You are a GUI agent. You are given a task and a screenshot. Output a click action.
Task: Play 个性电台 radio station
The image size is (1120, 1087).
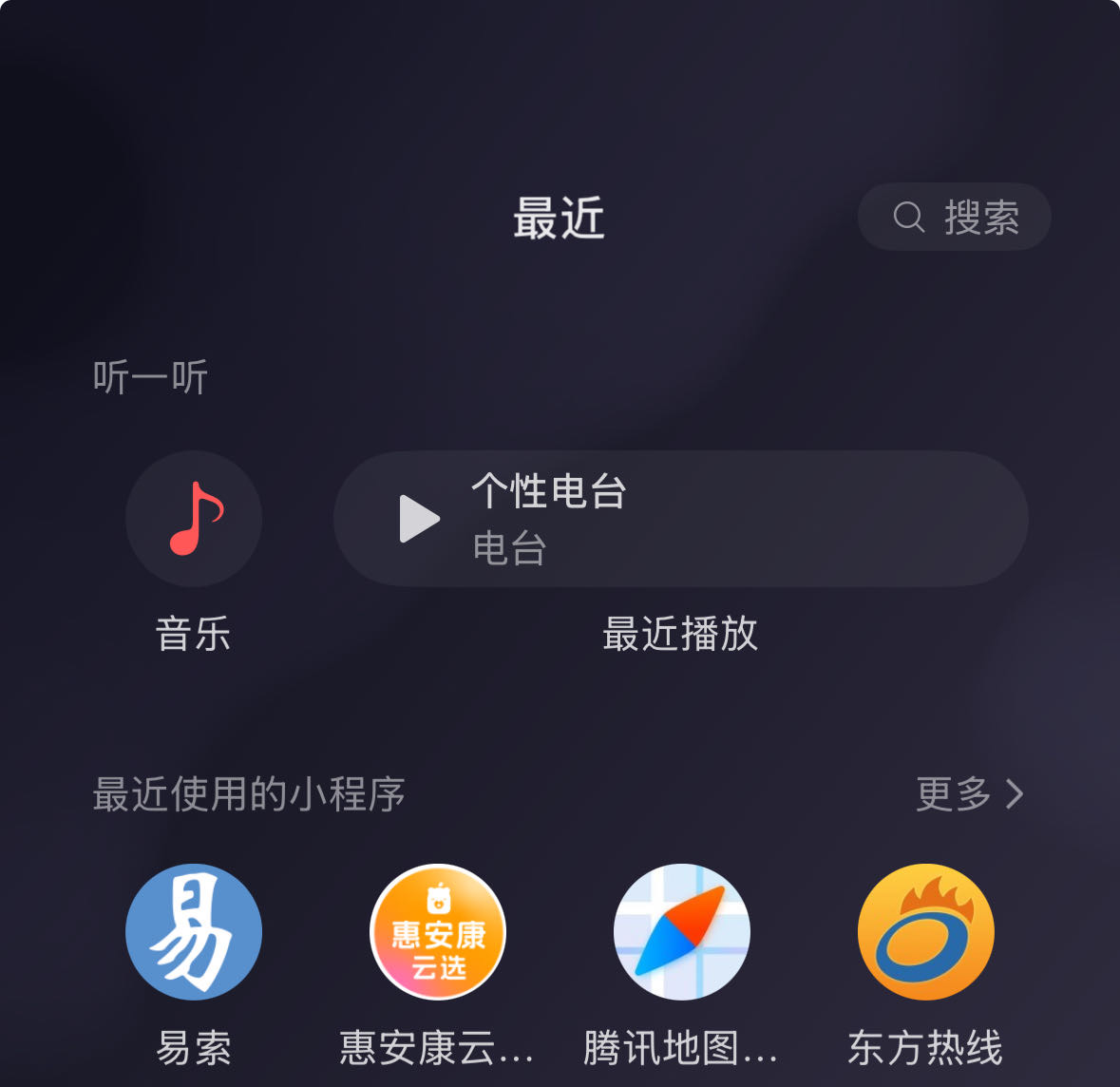419,519
